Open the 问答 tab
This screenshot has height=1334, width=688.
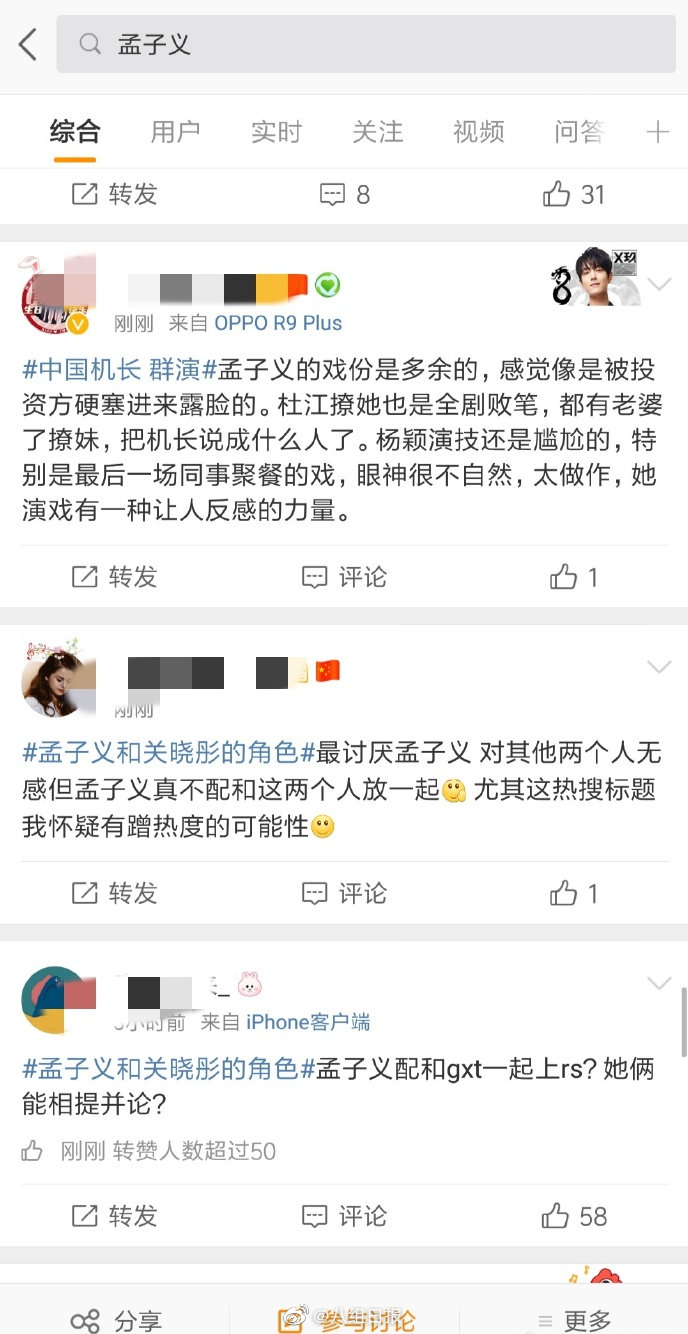[x=579, y=132]
